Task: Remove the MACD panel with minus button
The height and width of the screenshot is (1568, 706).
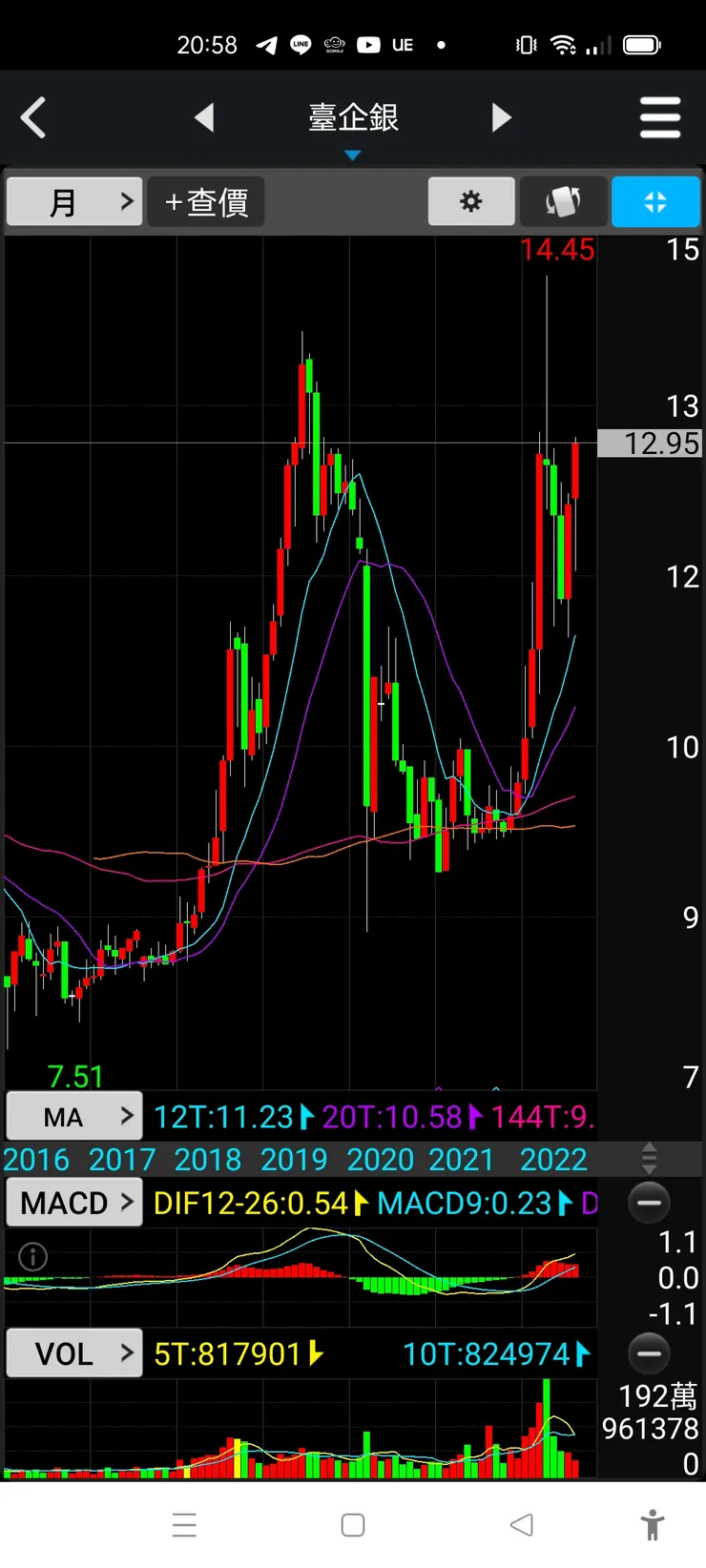Action: pyautogui.click(x=649, y=1203)
